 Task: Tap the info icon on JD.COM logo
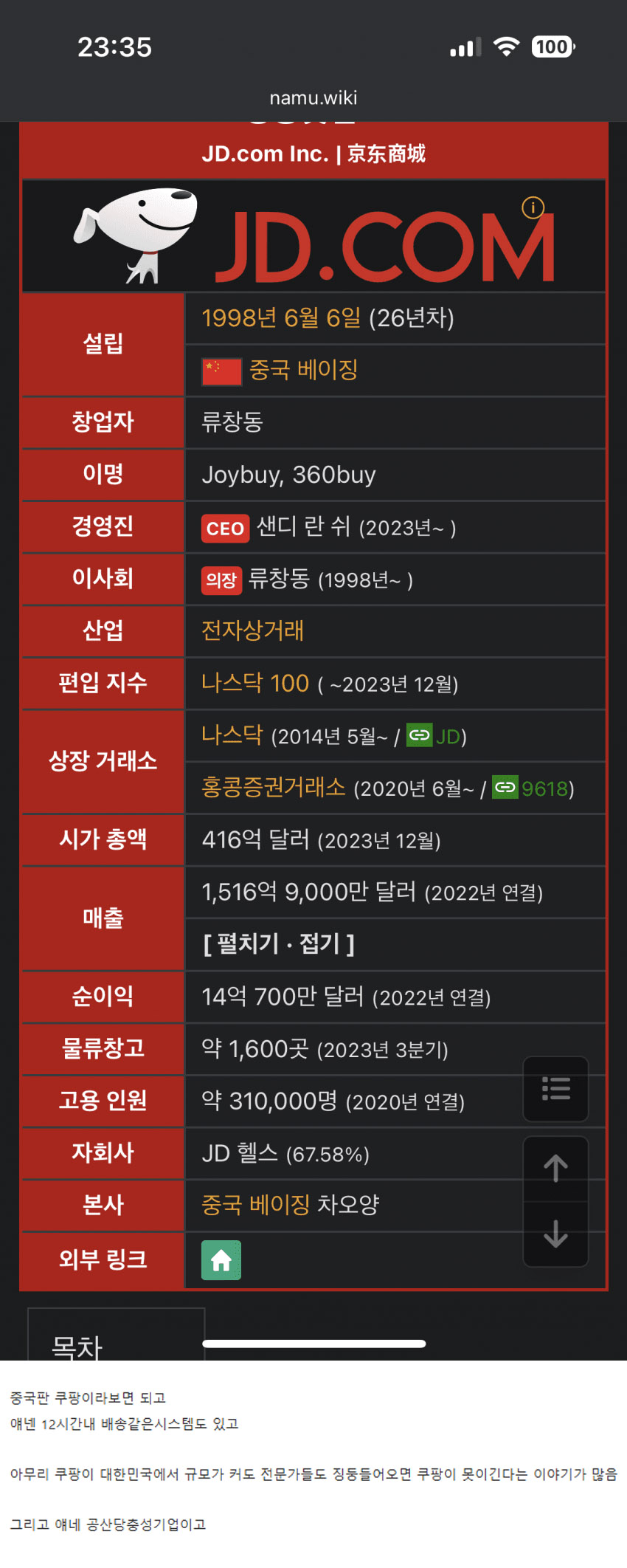coord(533,208)
